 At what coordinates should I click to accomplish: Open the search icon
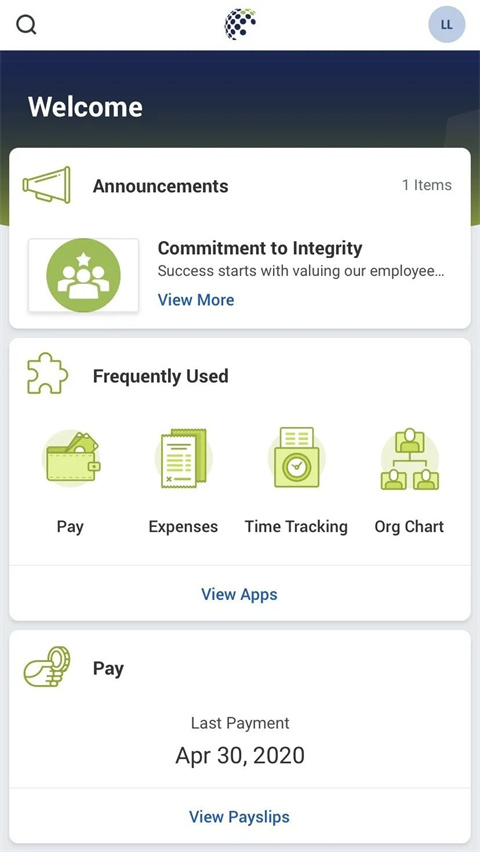26,24
